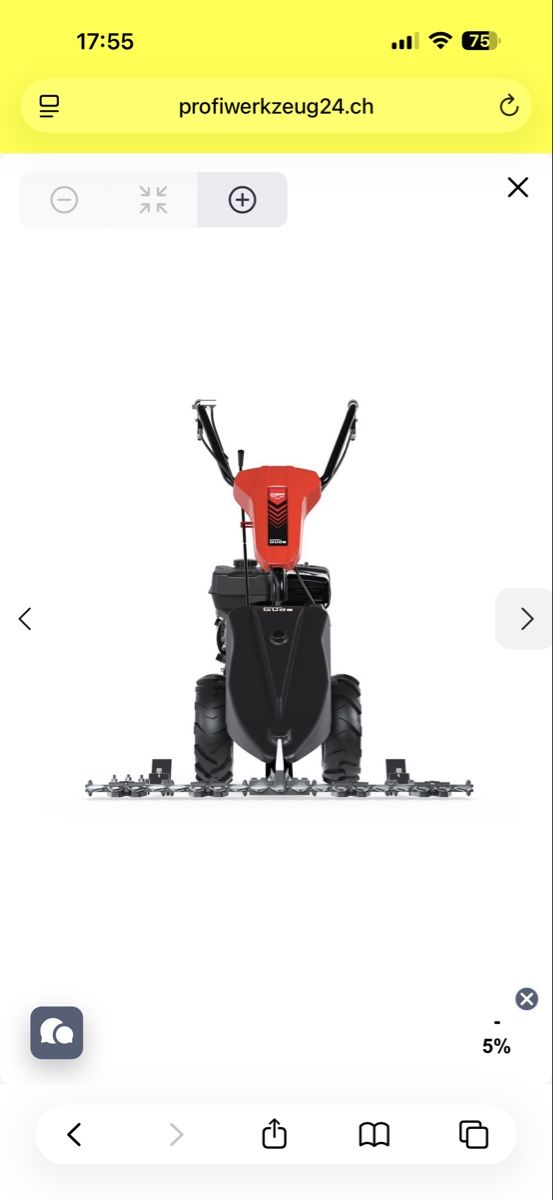This screenshot has height=1200, width=553.
Task: Open Safari page settings menu
Action: [x=49, y=106]
